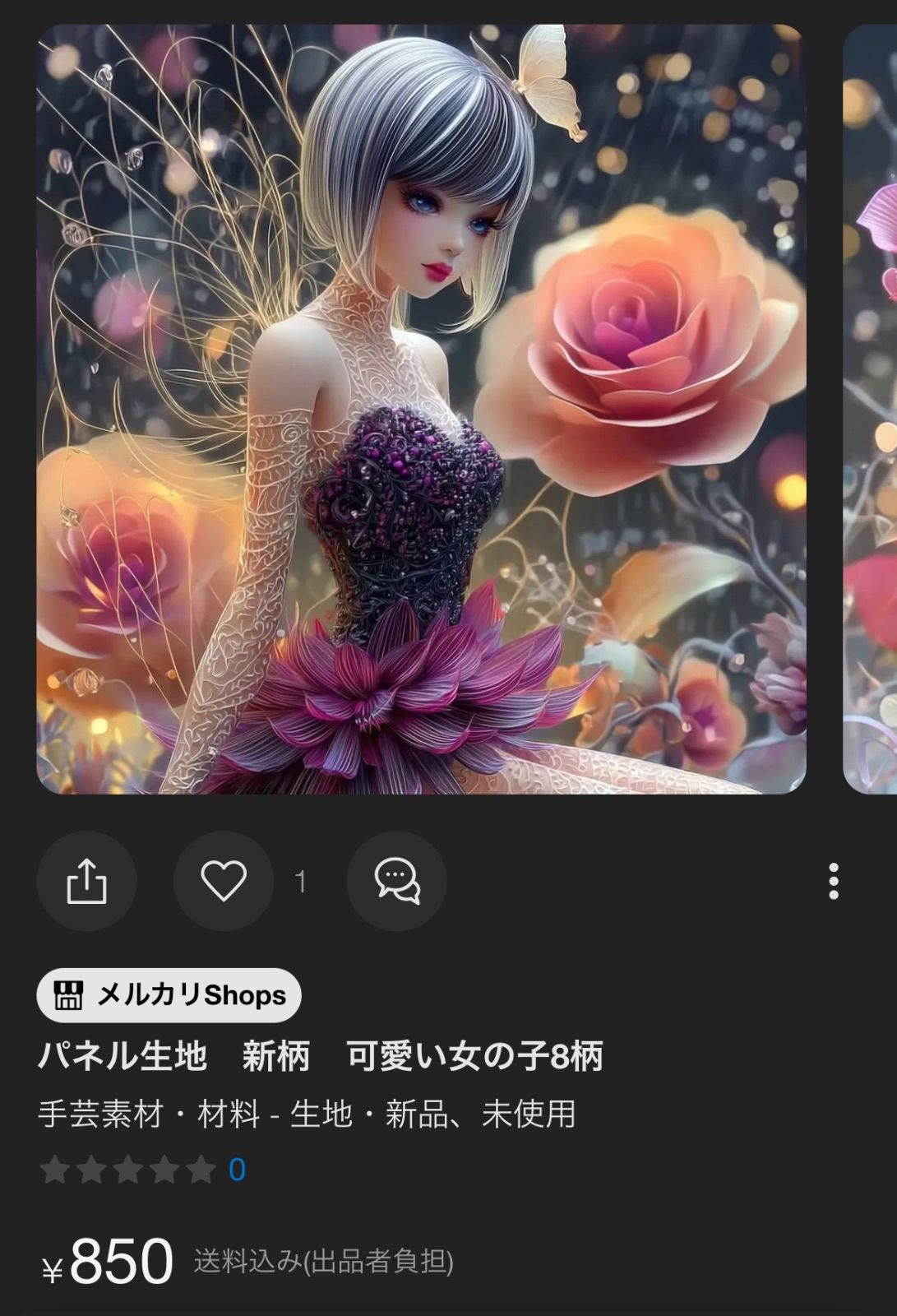Screen dimensions: 897x1316
Task: Toggle the heart to like the item
Action: pos(224,880)
